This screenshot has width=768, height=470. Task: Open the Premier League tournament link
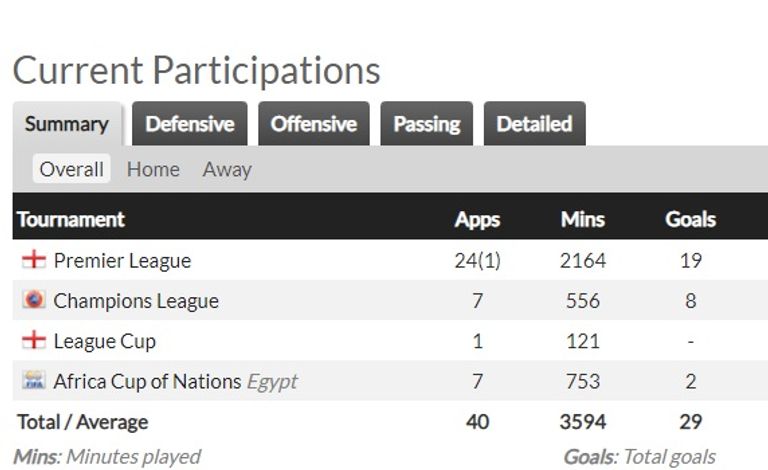[x=122, y=261]
